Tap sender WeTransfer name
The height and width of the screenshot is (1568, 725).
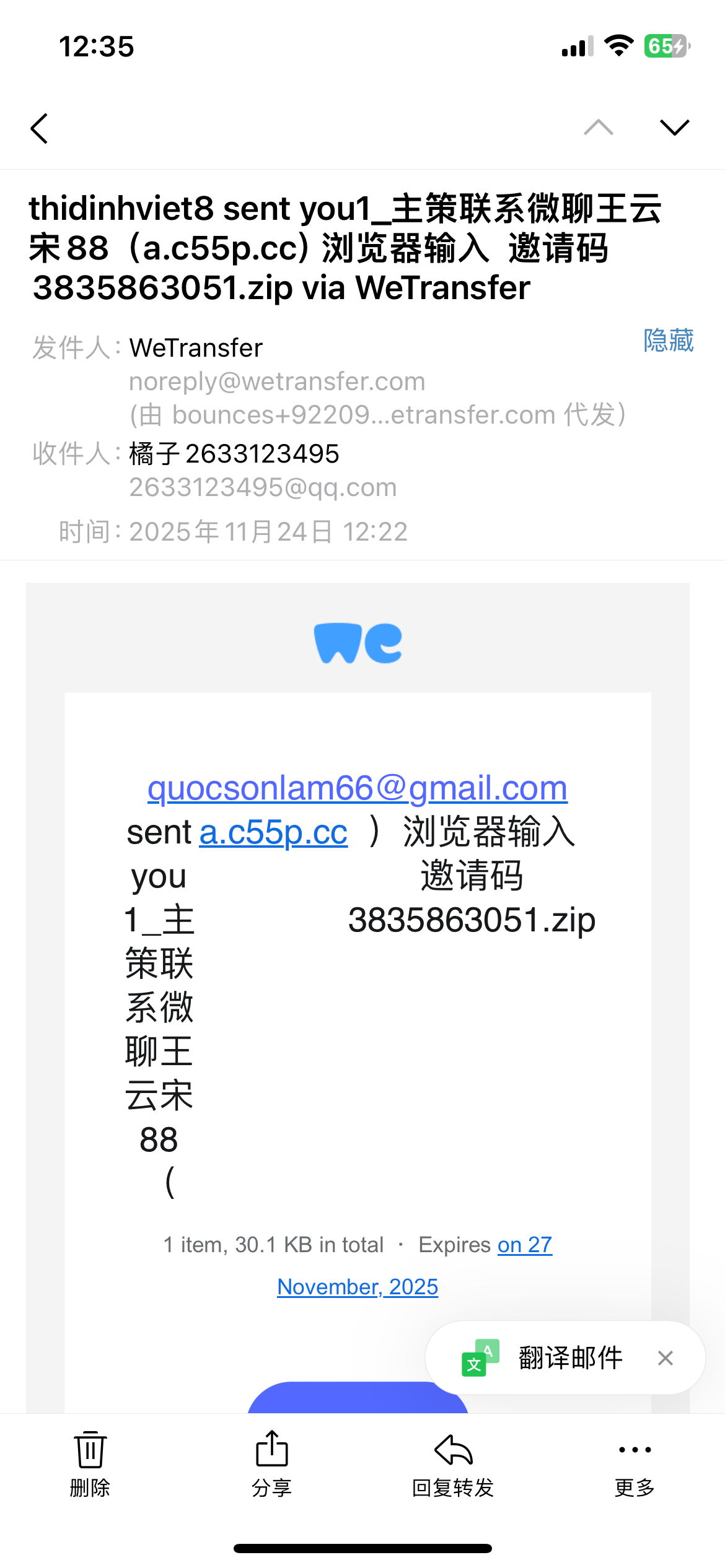196,348
